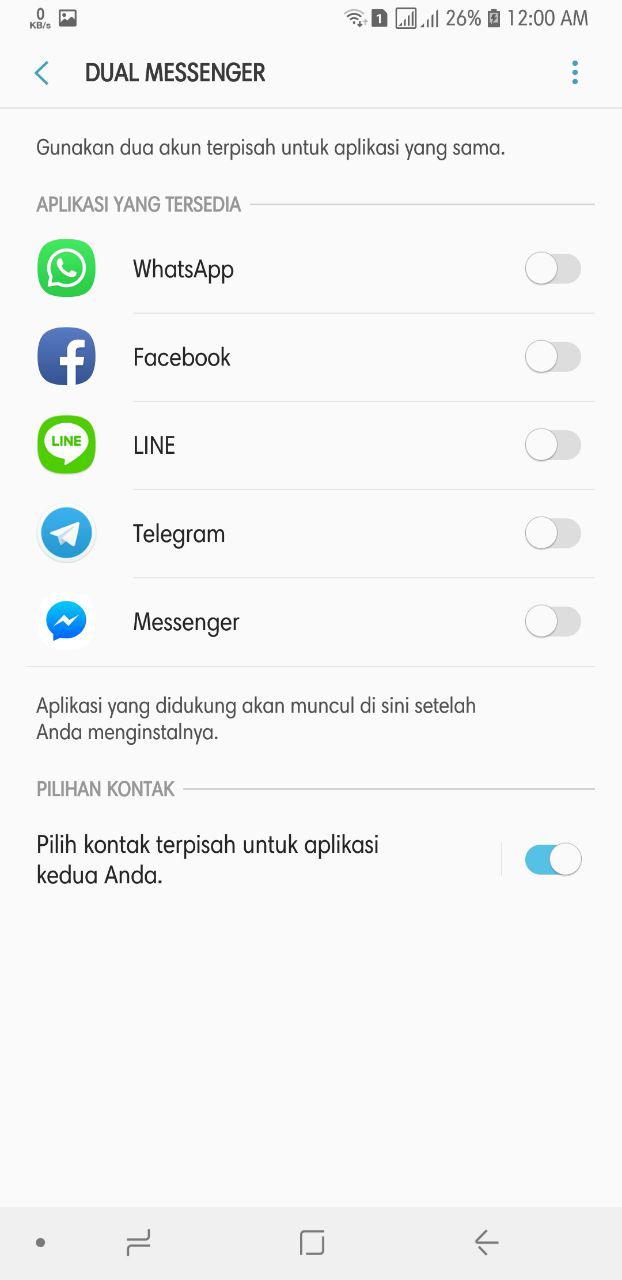
Task: Tap the system home button
Action: click(312, 1243)
